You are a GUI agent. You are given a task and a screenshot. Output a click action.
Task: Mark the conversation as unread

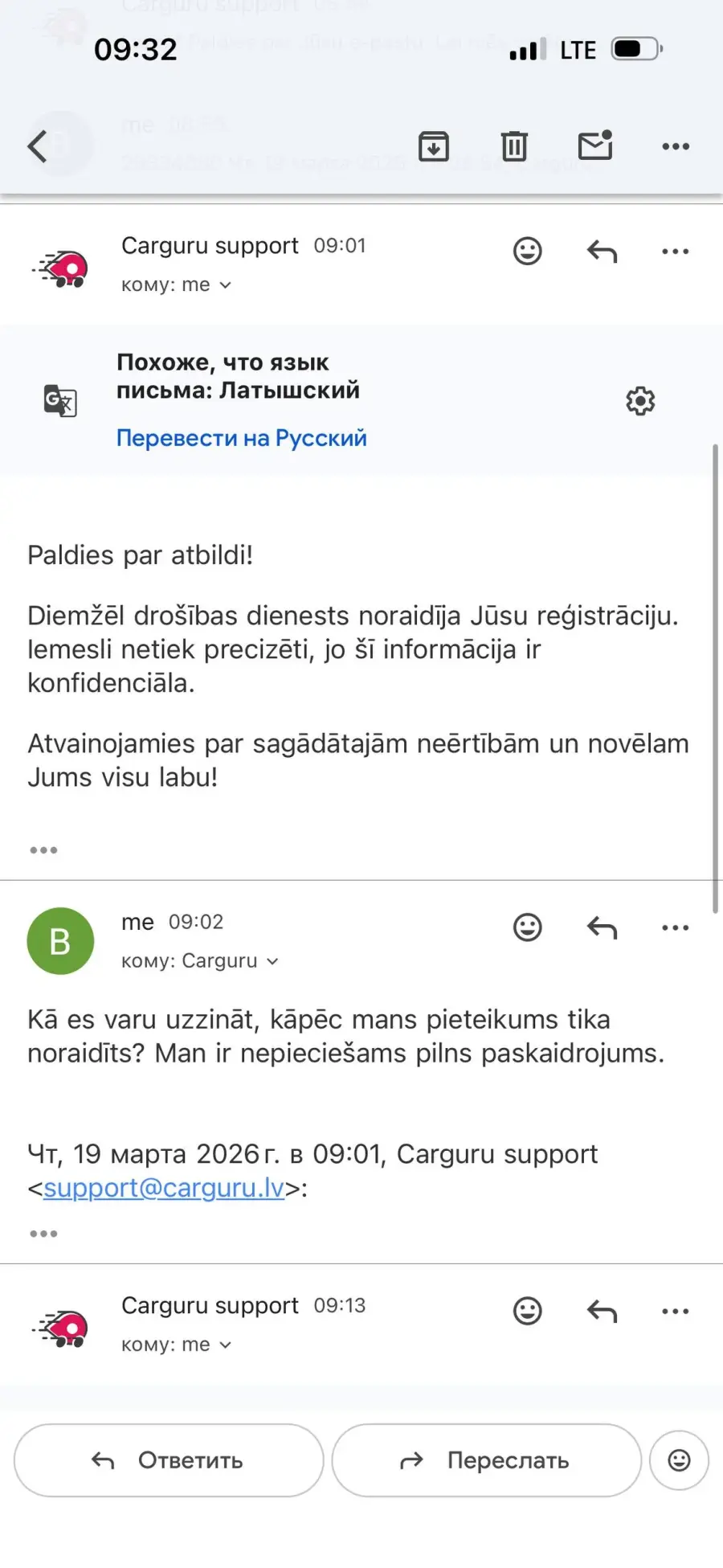pos(595,145)
